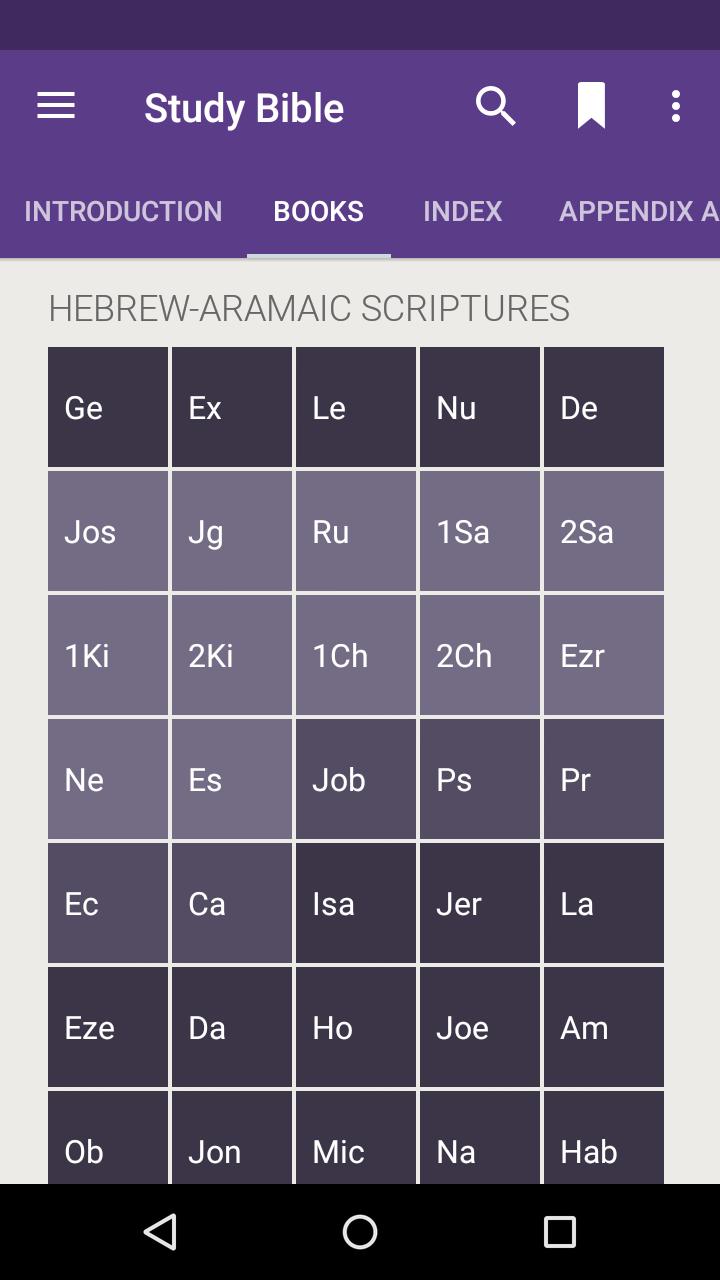Open the Nu book tile

tap(480, 407)
